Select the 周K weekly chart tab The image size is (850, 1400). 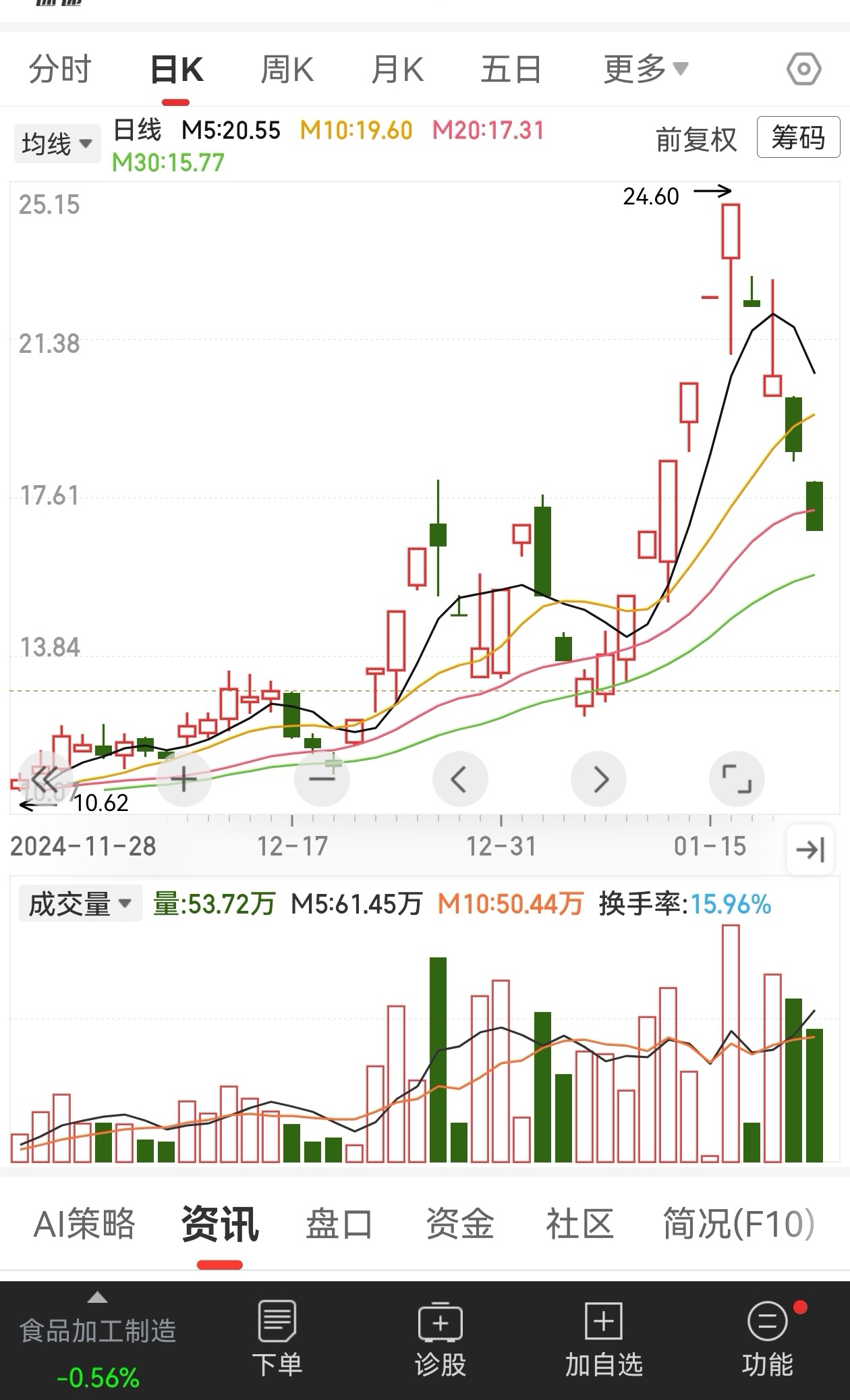point(287,69)
